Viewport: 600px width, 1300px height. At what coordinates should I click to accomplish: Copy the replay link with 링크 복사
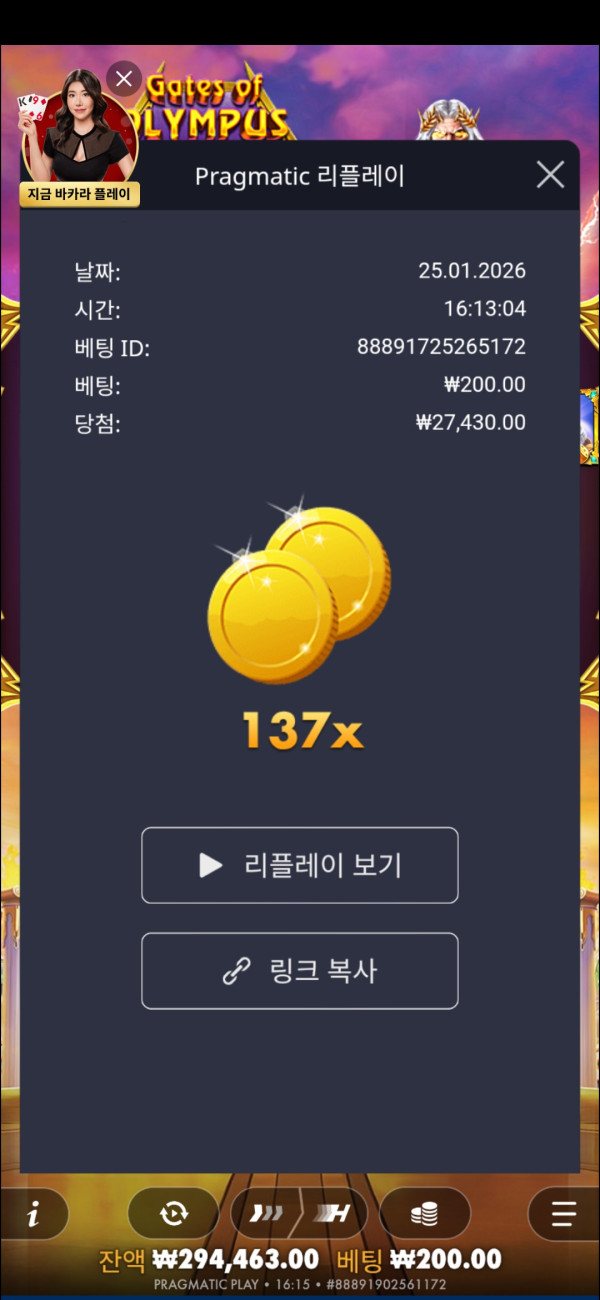[x=300, y=971]
